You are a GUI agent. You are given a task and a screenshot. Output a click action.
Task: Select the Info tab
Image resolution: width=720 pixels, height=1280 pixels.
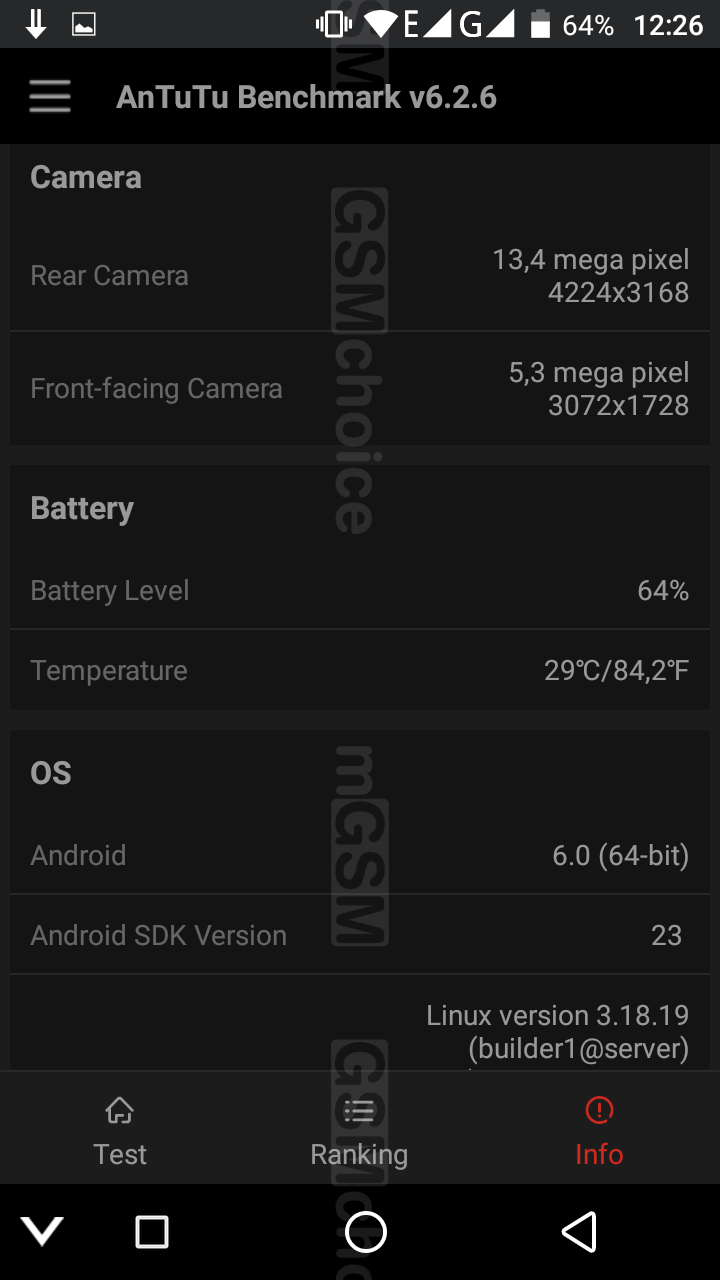click(x=599, y=1132)
